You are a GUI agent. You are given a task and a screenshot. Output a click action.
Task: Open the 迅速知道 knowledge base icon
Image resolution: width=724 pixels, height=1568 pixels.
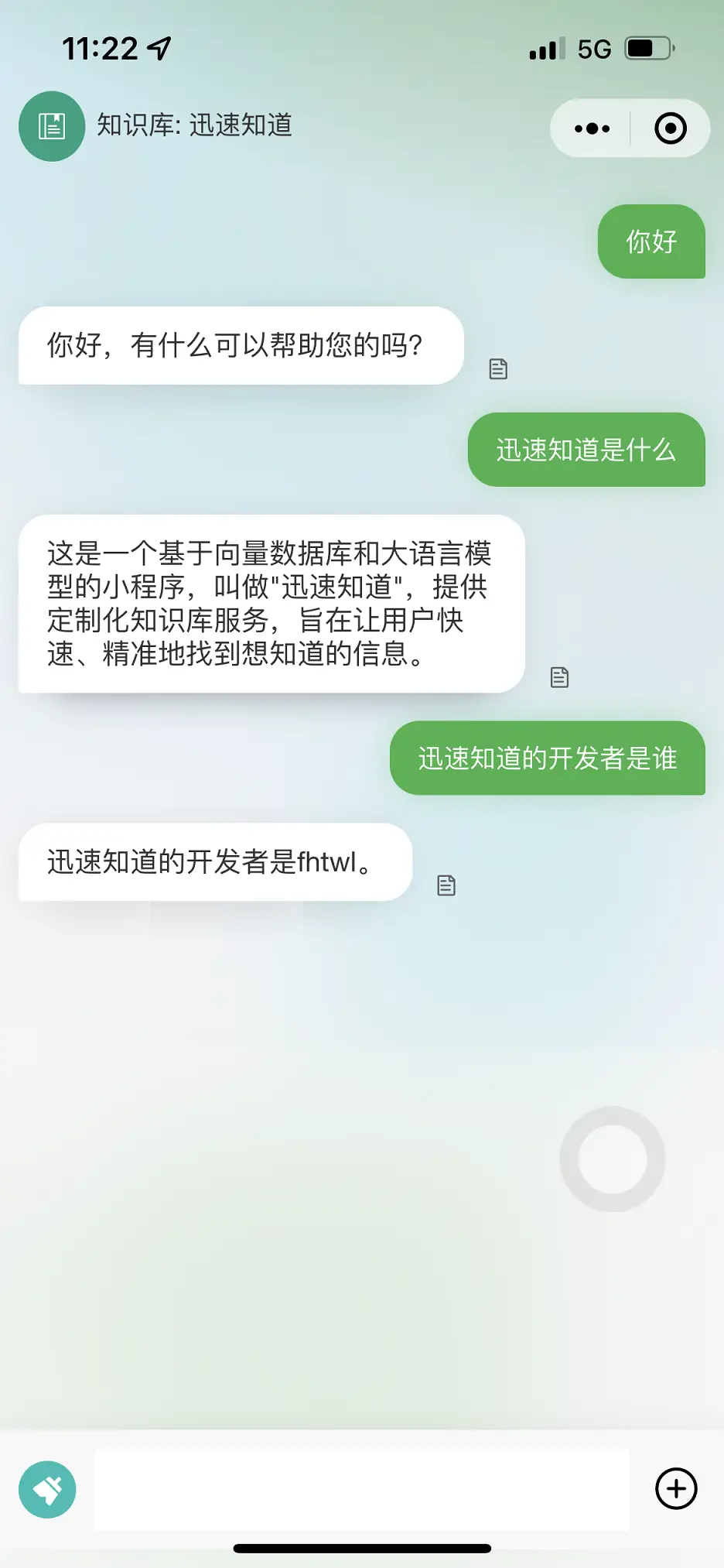pyautogui.click(x=51, y=126)
